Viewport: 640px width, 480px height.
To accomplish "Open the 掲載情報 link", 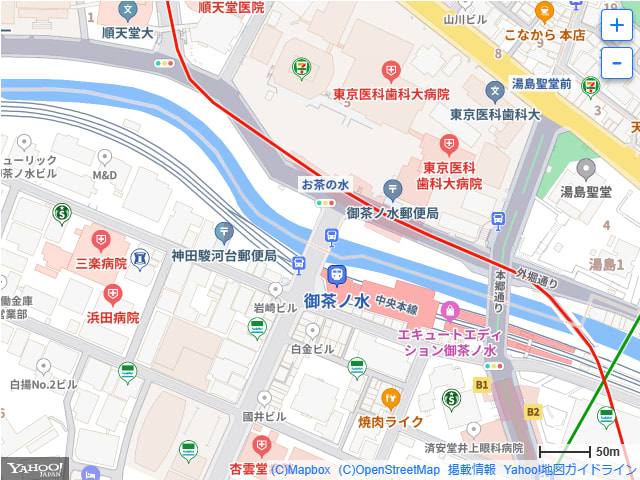I will point(471,470).
